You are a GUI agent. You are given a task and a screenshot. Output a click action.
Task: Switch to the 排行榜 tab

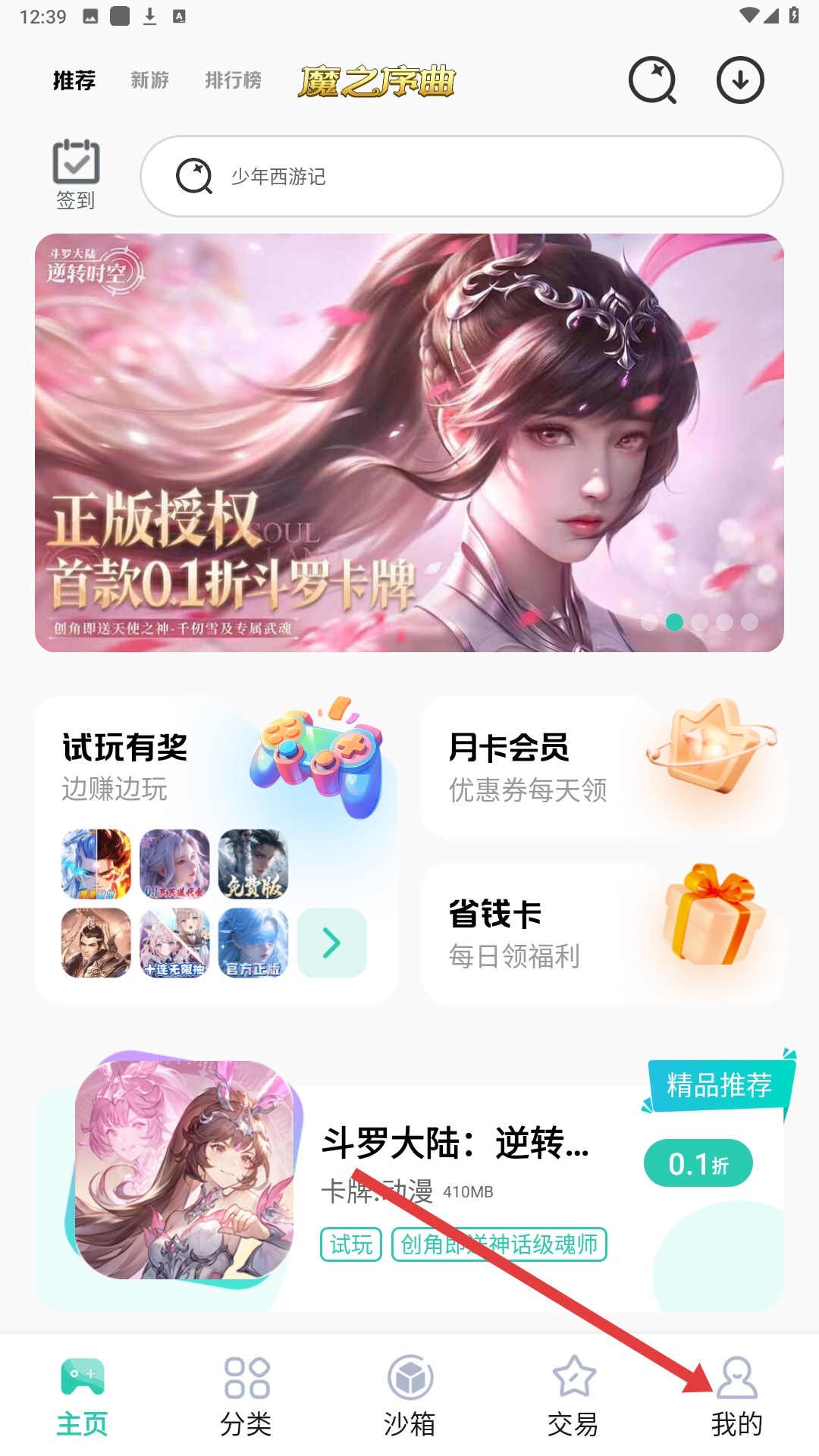(233, 80)
